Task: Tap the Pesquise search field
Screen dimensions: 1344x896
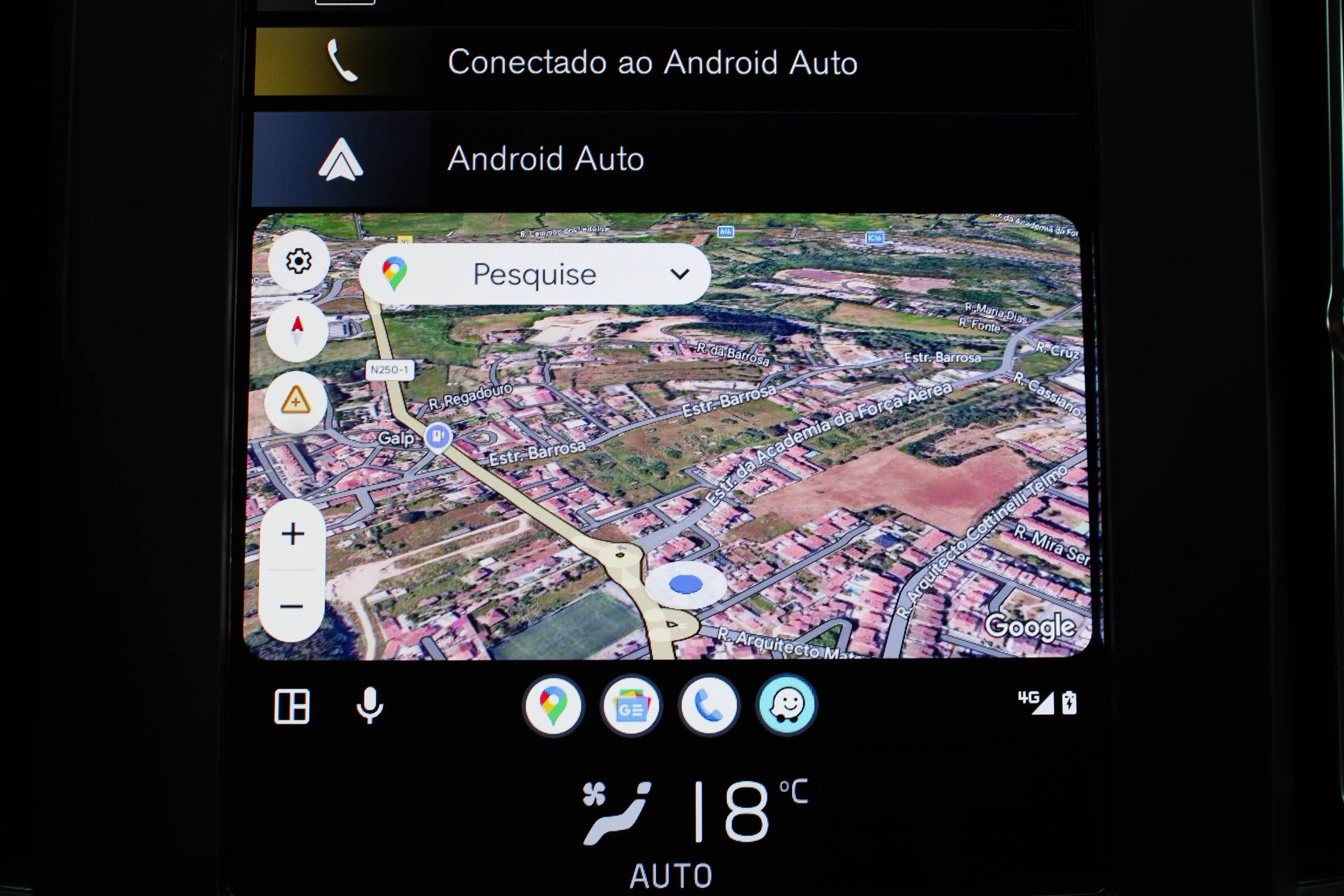Action: point(533,274)
